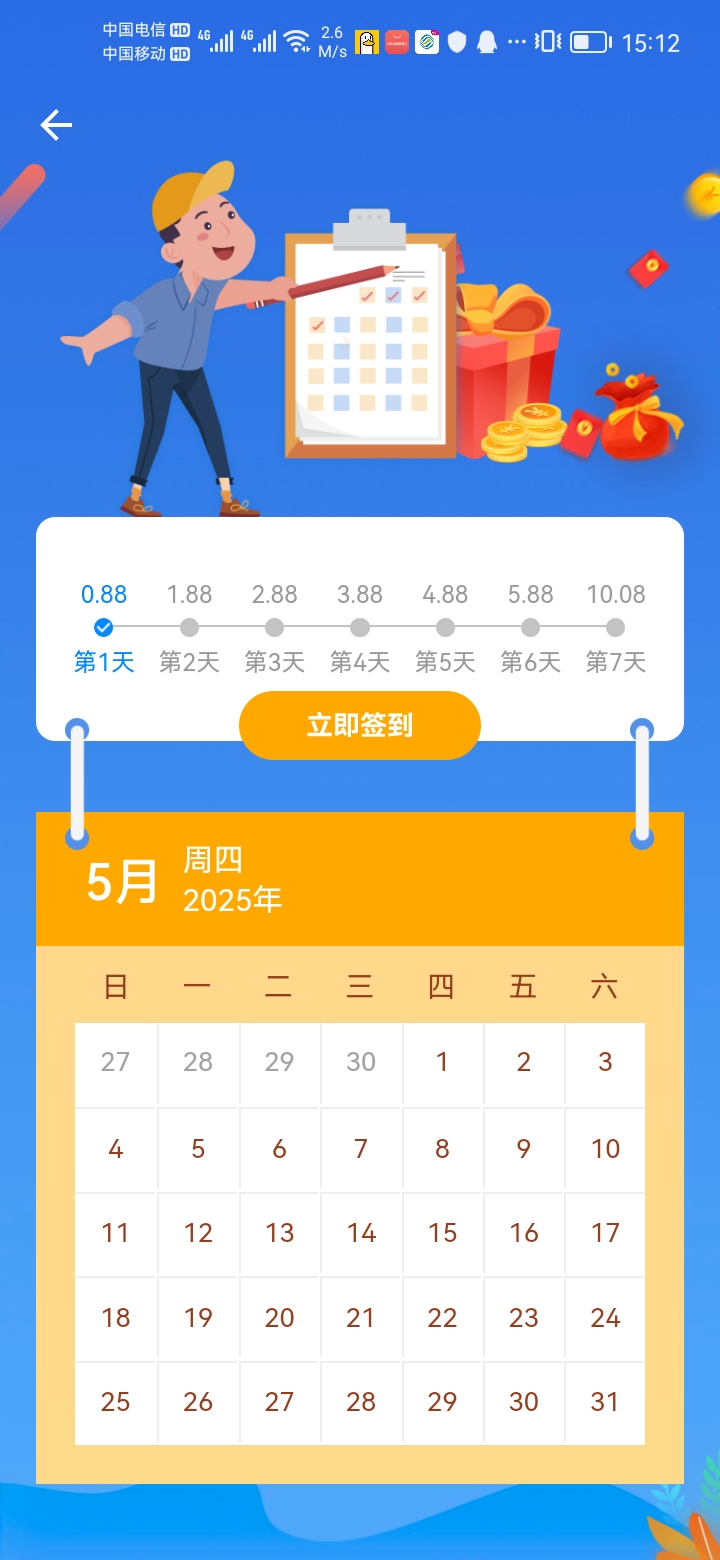Tap the 立即签到 check-in button
Image resolution: width=720 pixels, height=1560 pixels.
(x=360, y=725)
